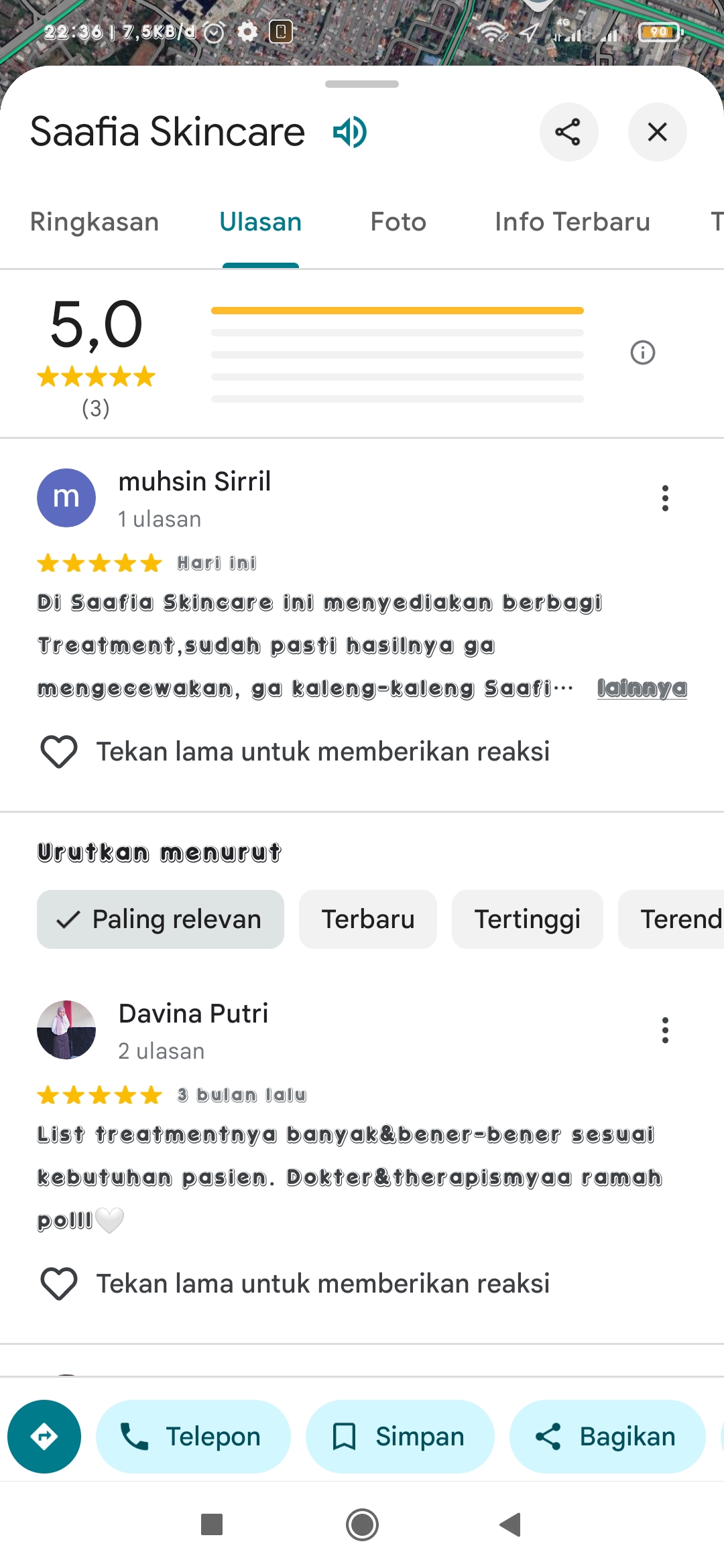The height and width of the screenshot is (1568, 724).
Task: Call the place using Telepon button
Action: pos(193,1437)
